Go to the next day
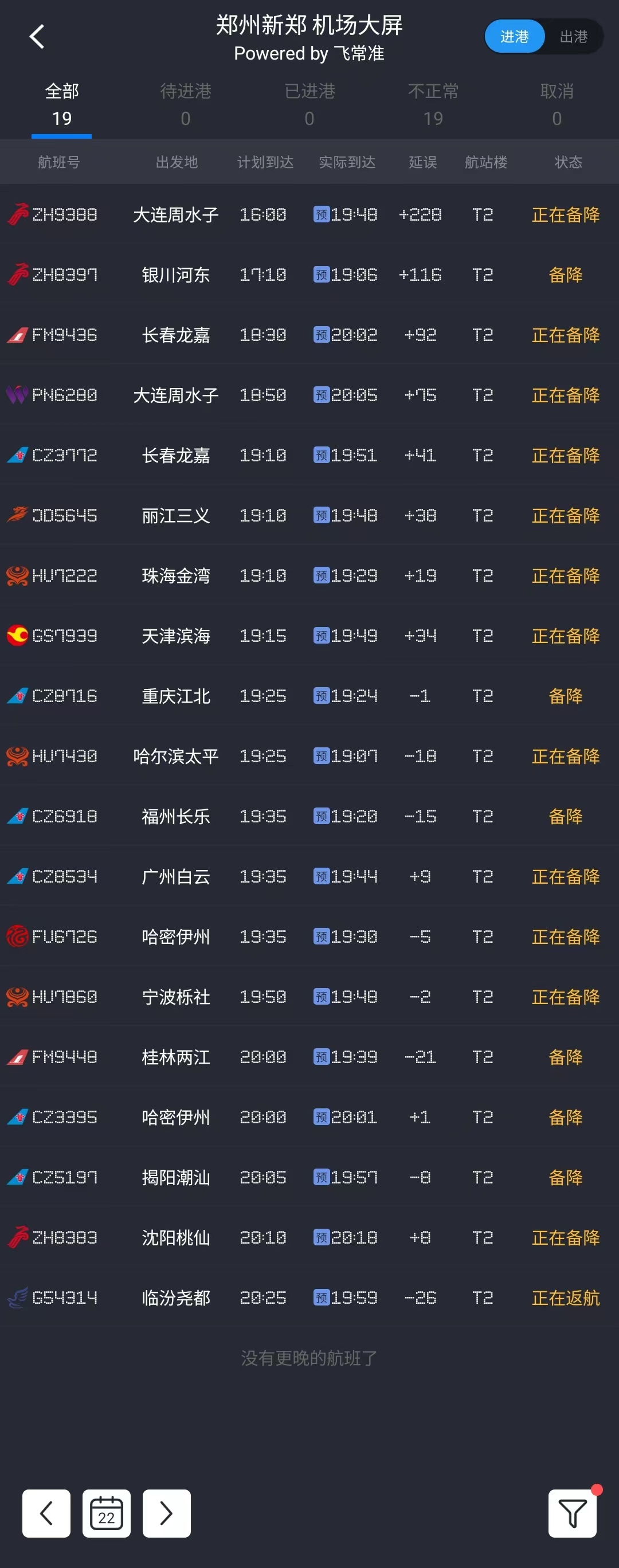The image size is (619, 1568). pos(166,1513)
